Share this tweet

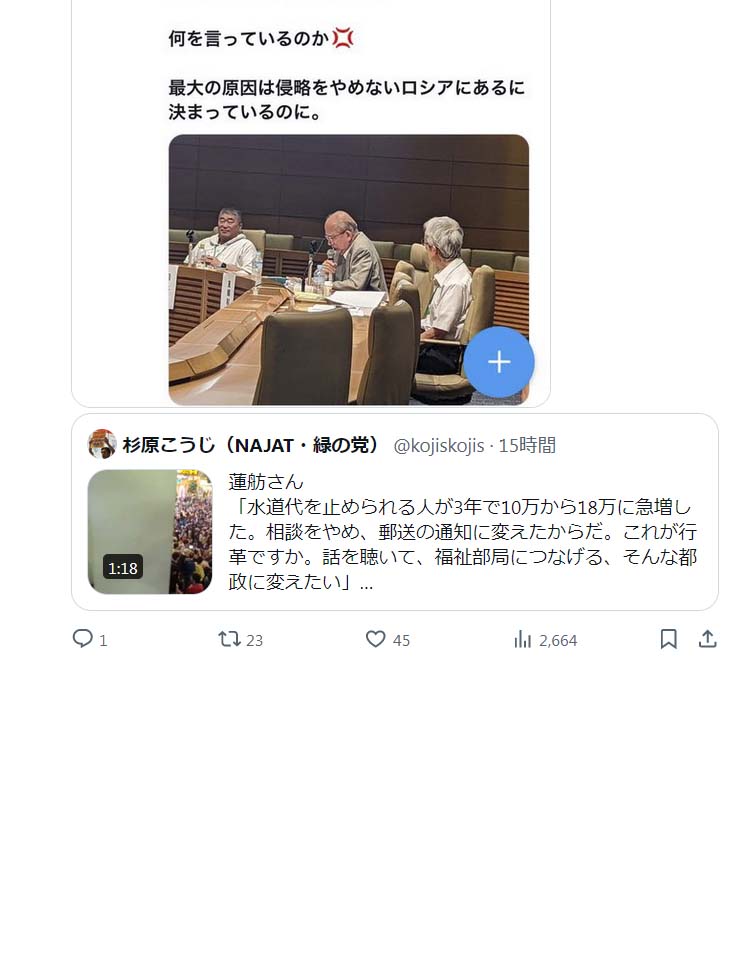(x=707, y=639)
